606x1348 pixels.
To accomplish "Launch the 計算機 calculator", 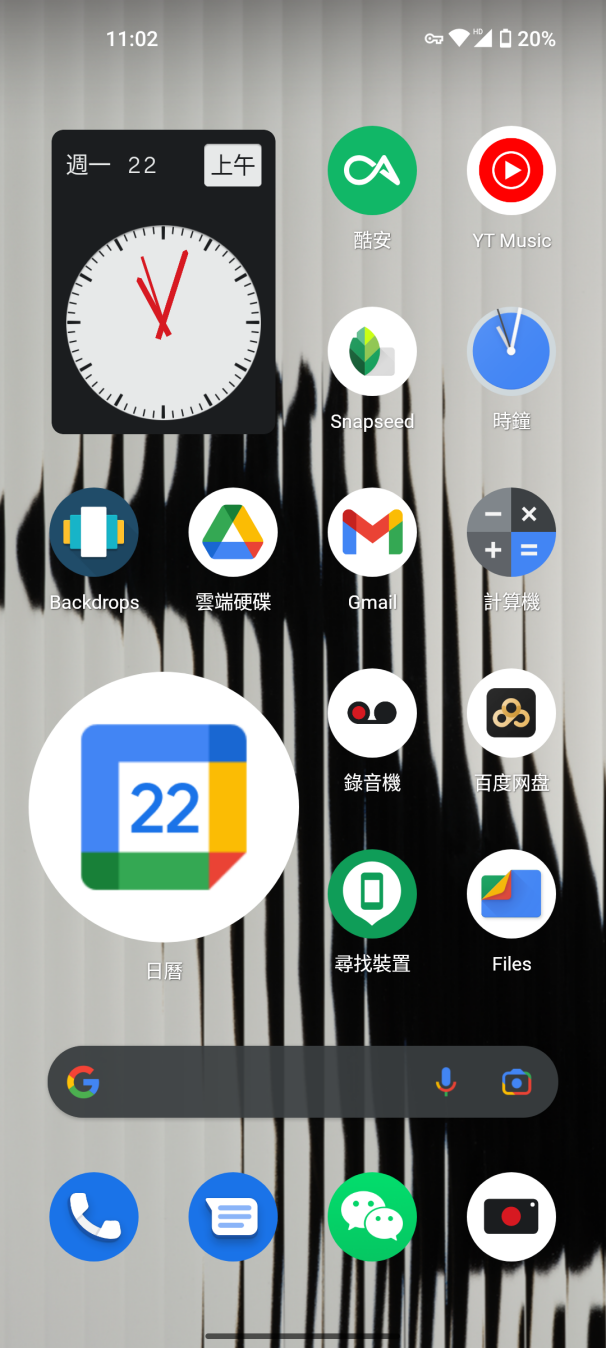I will (x=511, y=533).
